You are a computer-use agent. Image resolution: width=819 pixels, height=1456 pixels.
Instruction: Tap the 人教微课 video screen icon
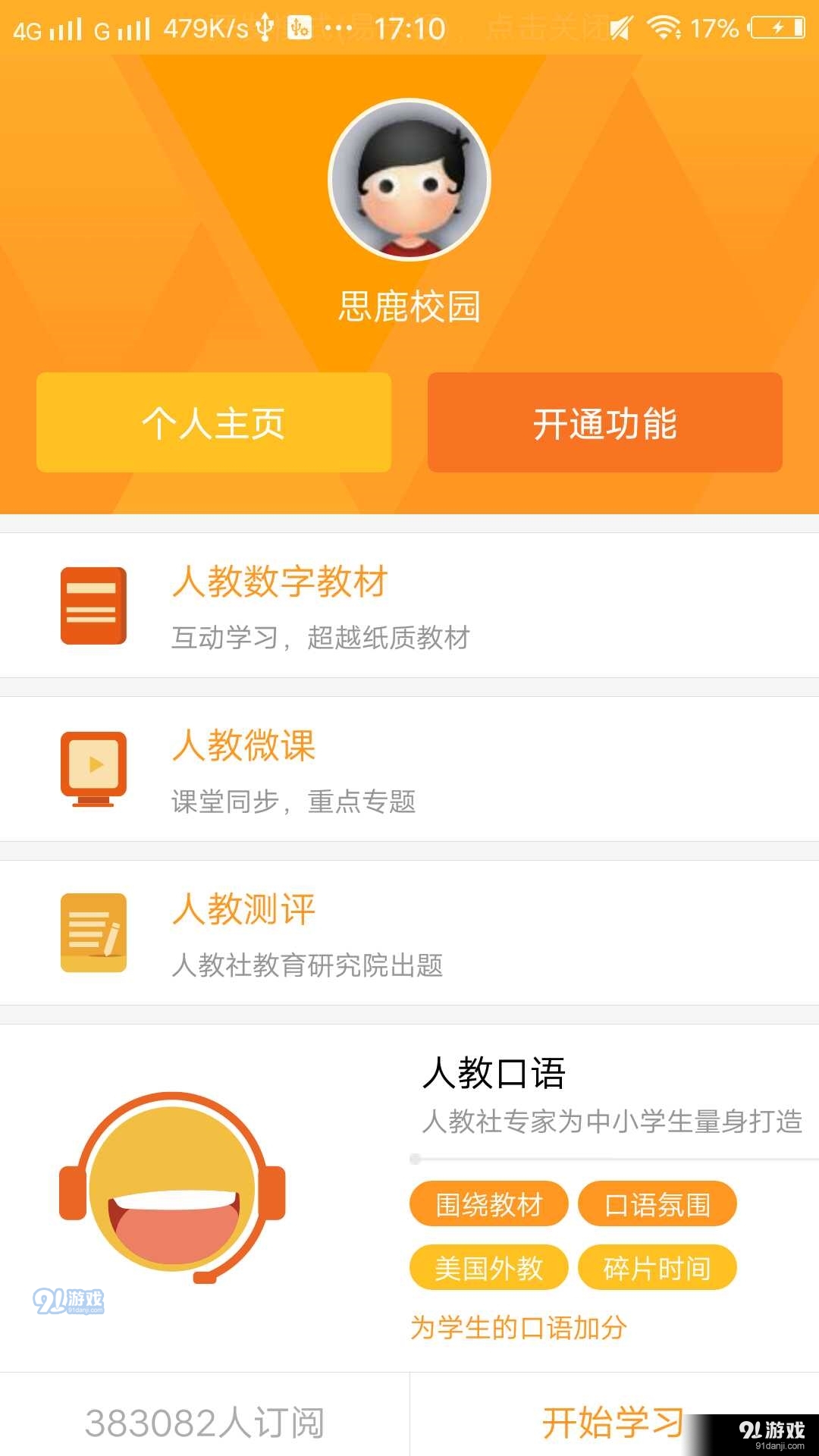tap(93, 768)
